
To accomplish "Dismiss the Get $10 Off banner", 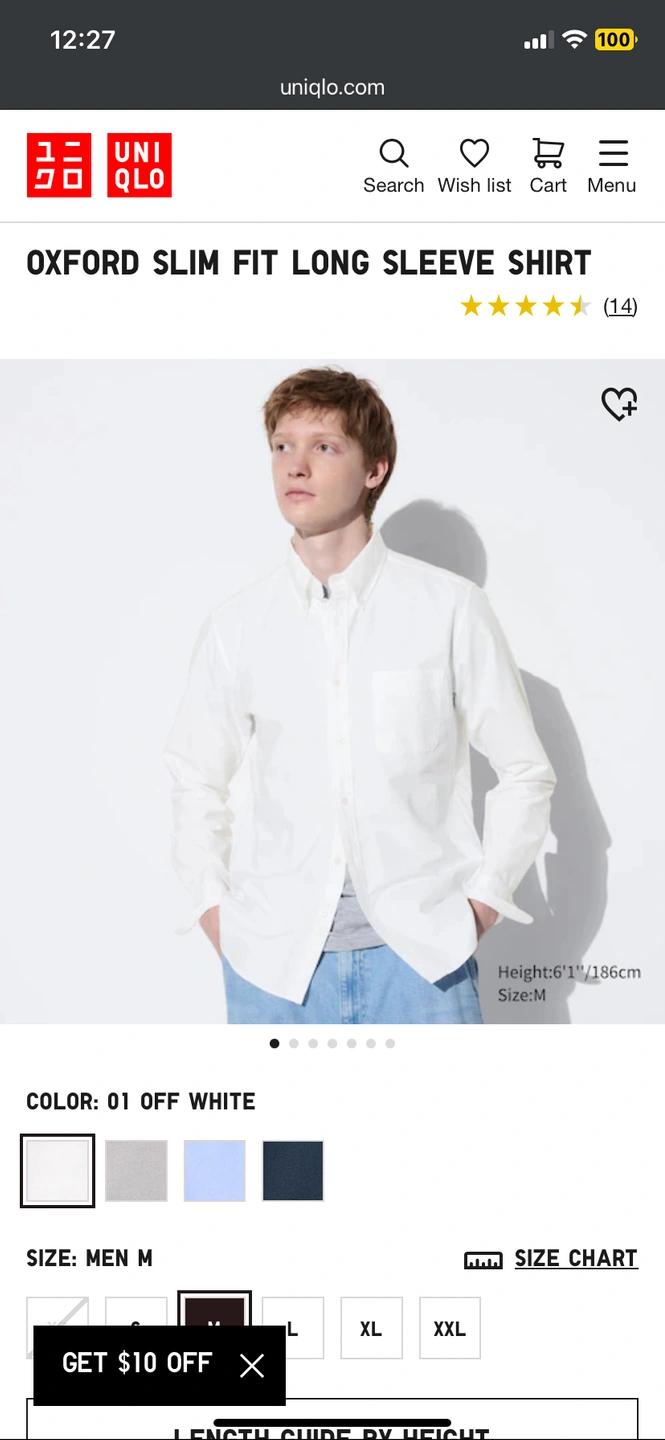I will pyautogui.click(x=252, y=1365).
